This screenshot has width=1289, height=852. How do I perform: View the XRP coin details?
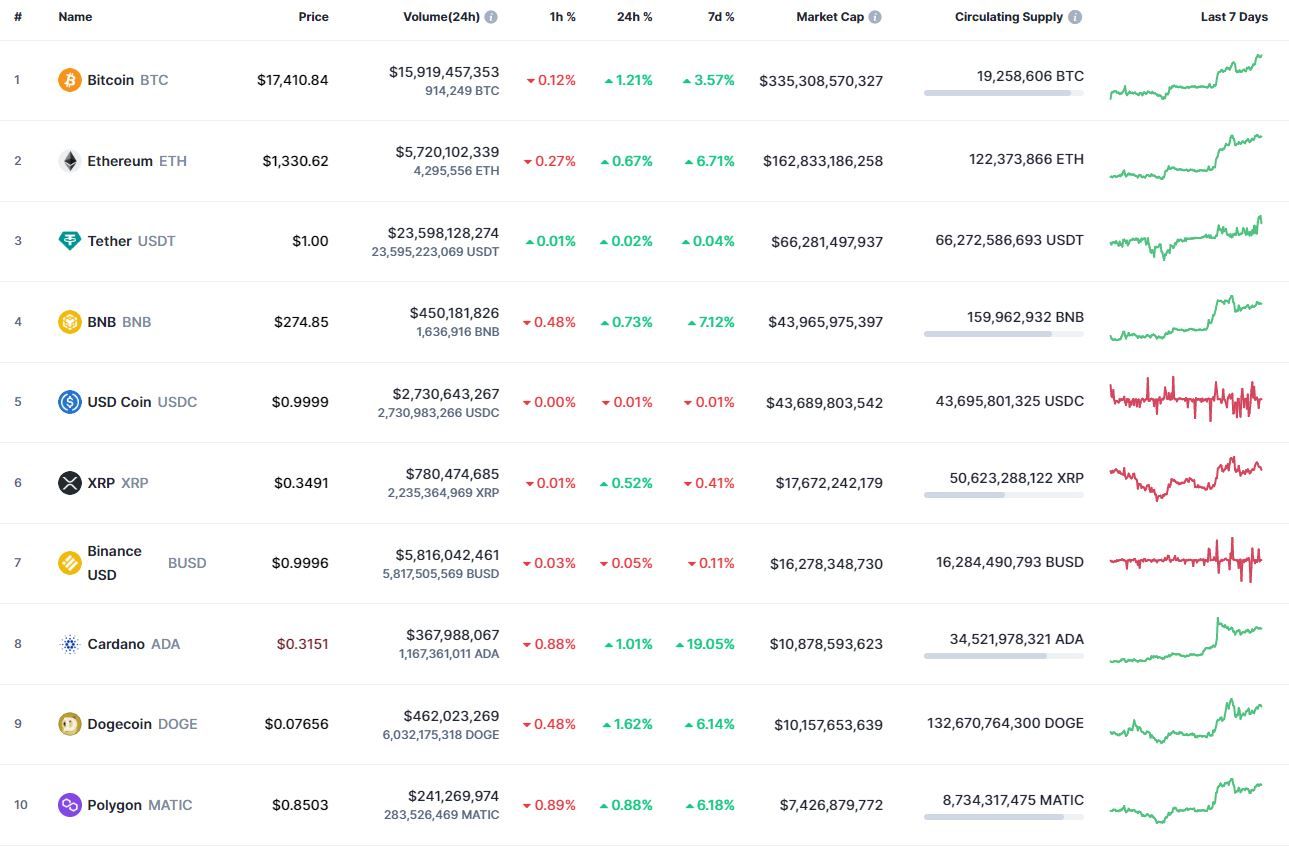[x=101, y=483]
